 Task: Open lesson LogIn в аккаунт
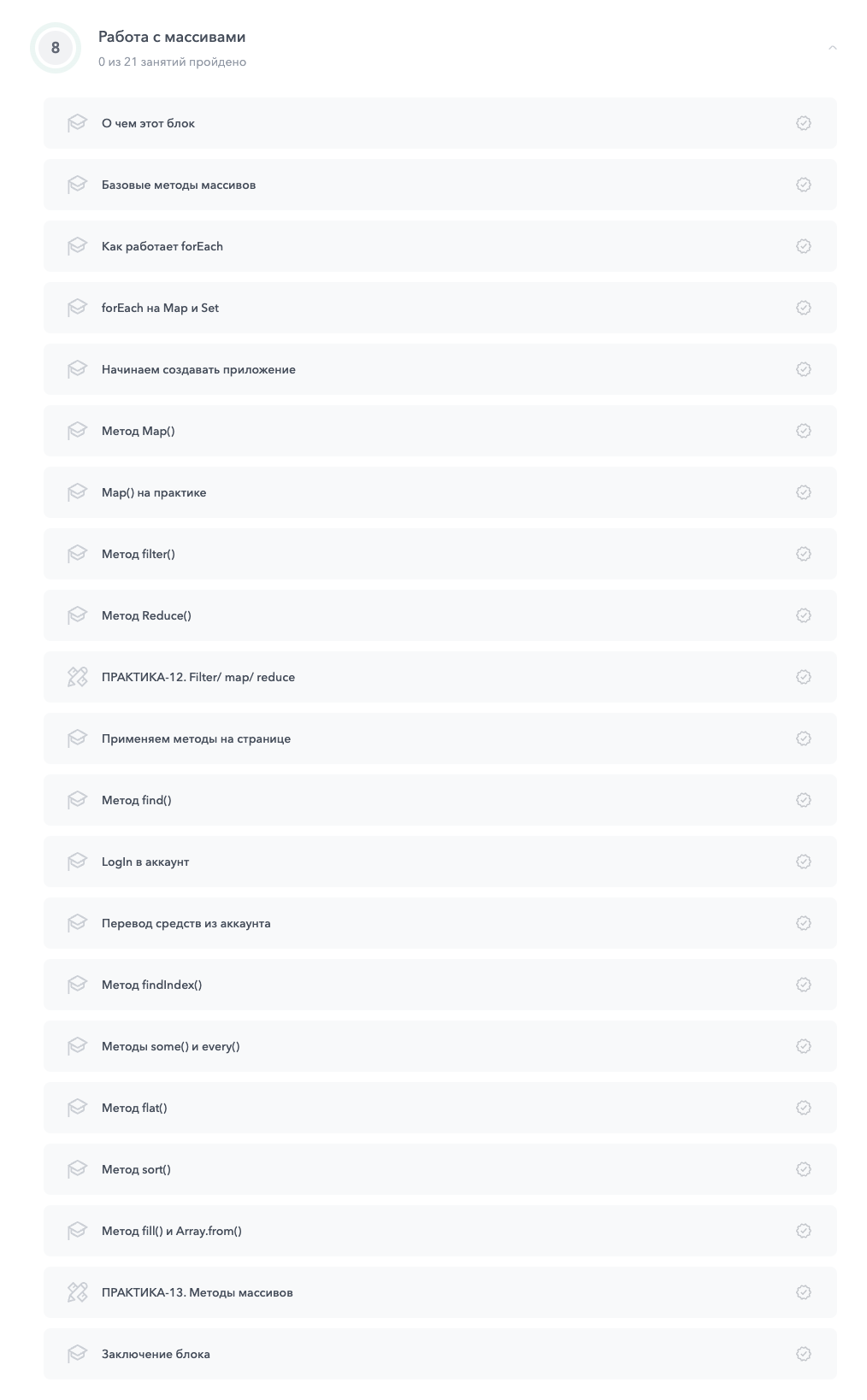(145, 862)
